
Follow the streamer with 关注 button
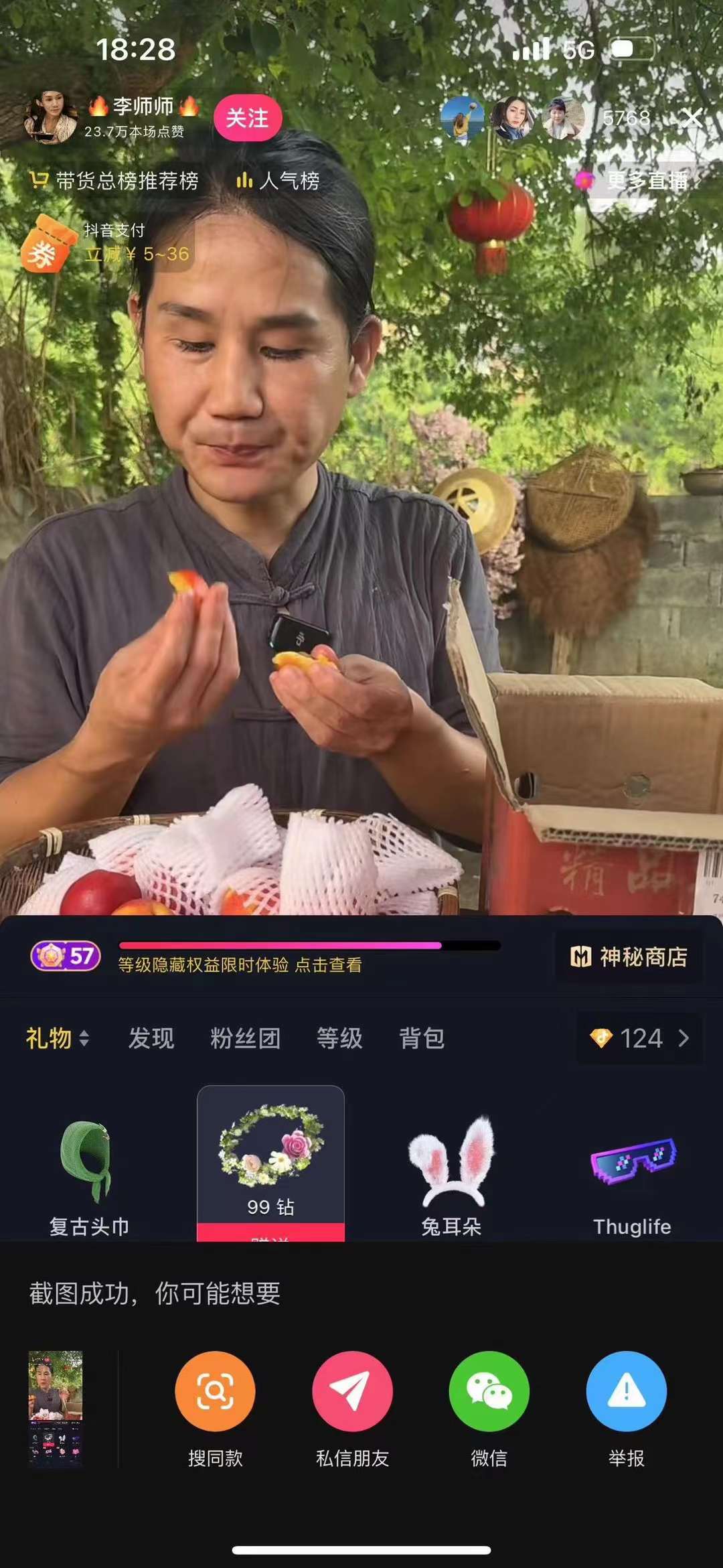(247, 118)
